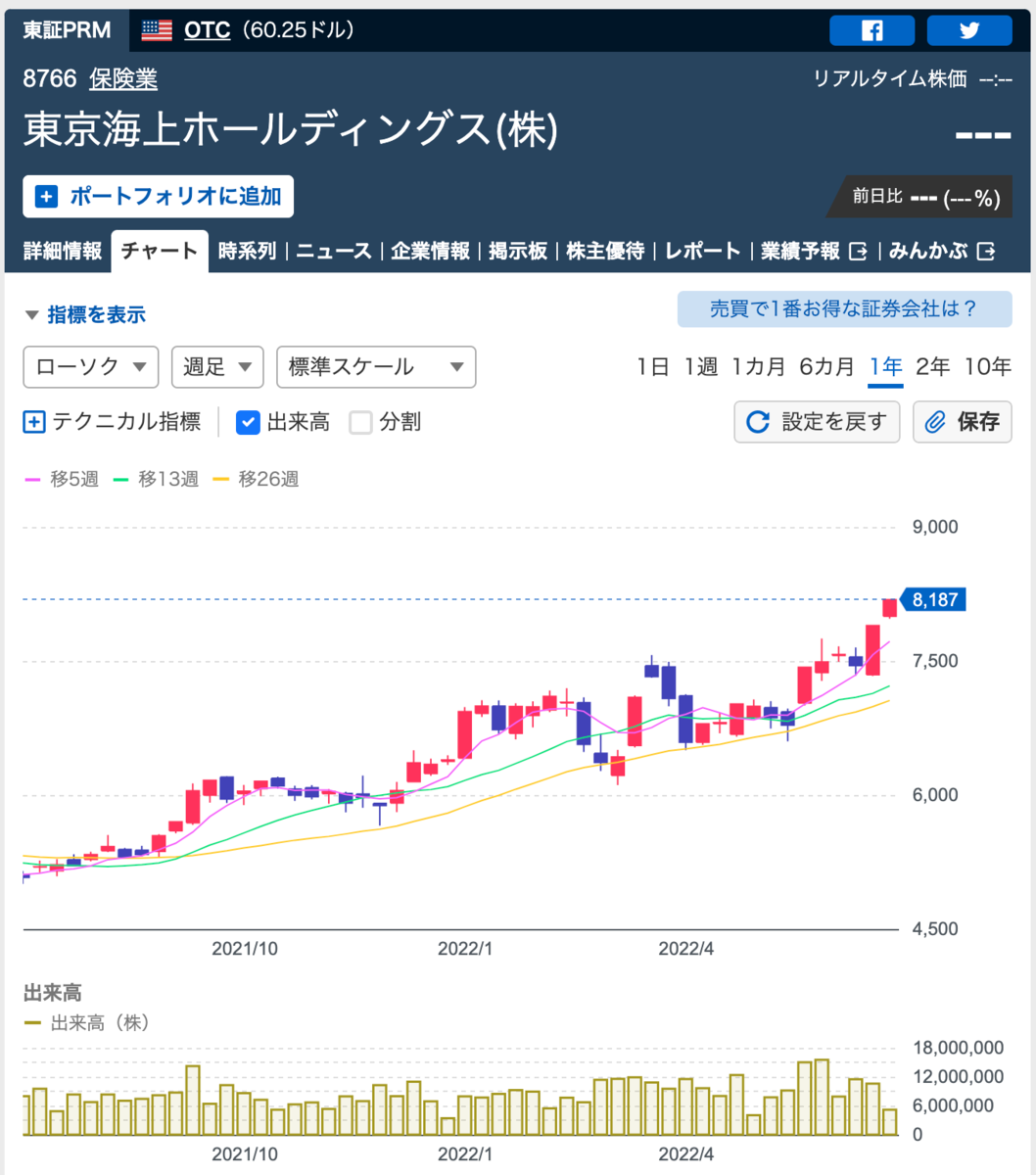
Task: Open the 掲示板 tab
Action: [518, 252]
